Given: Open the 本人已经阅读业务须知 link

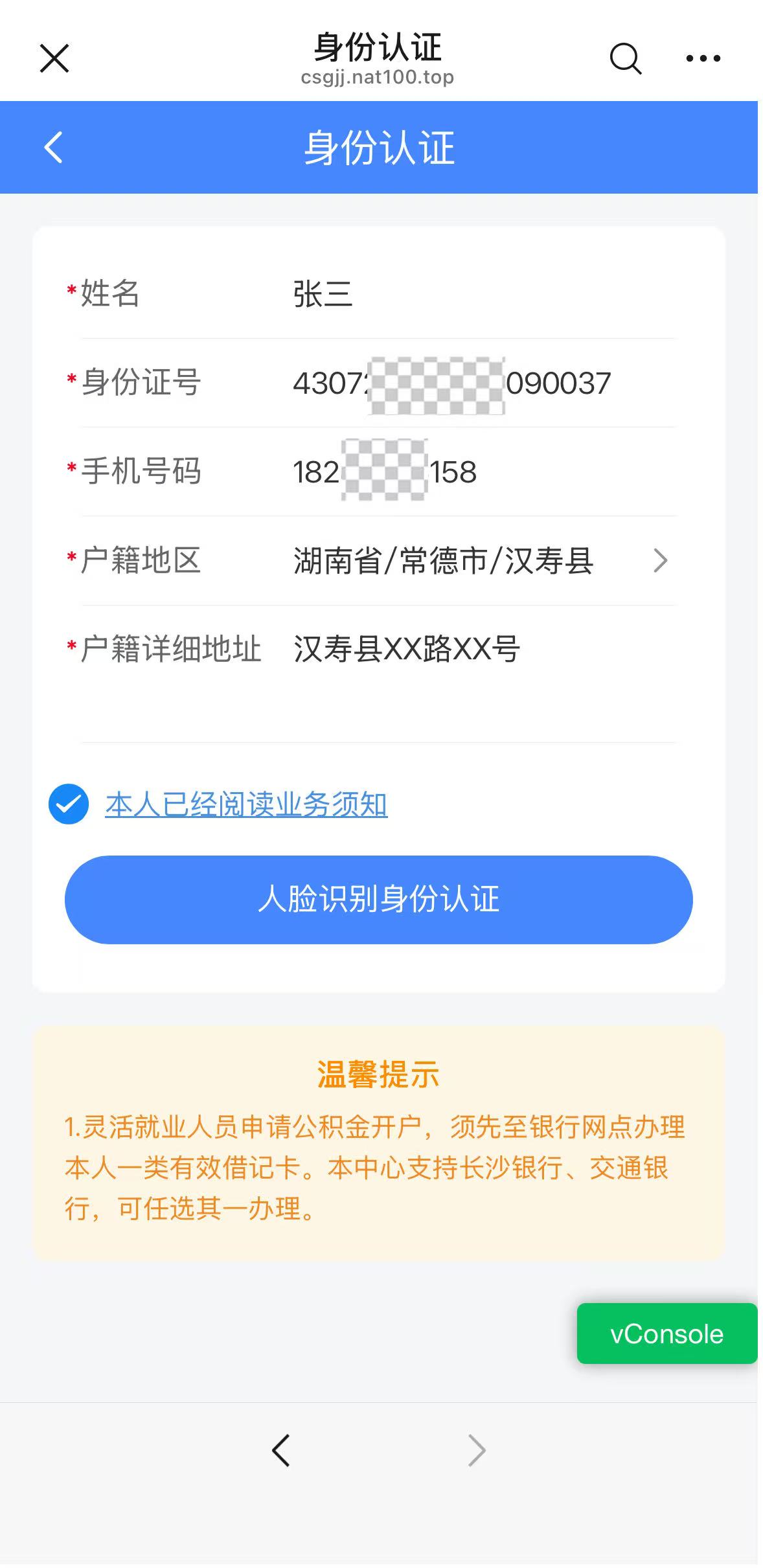Looking at the screenshot, I should tap(246, 804).
